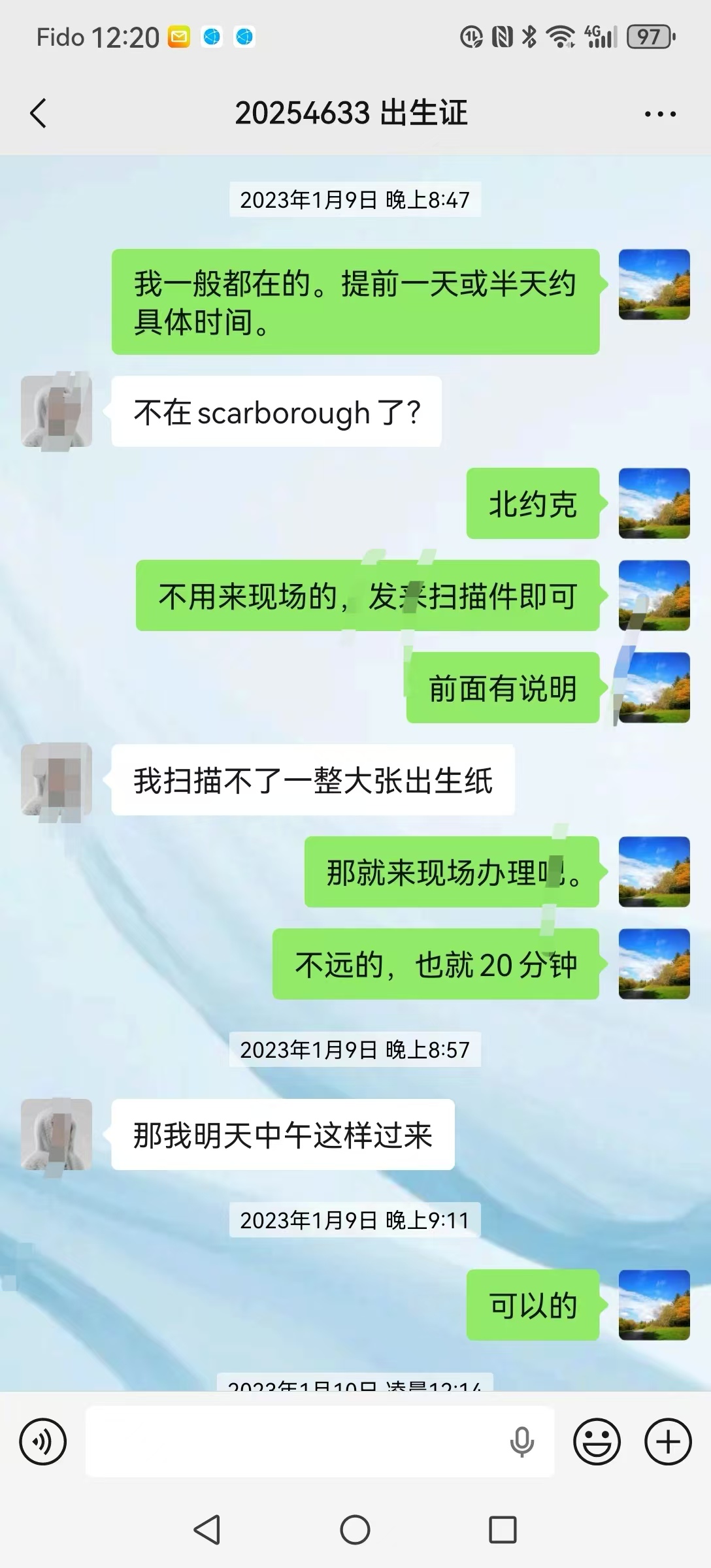711x1568 pixels.
Task: Open the plus attachments menu
Action: pos(668,1441)
